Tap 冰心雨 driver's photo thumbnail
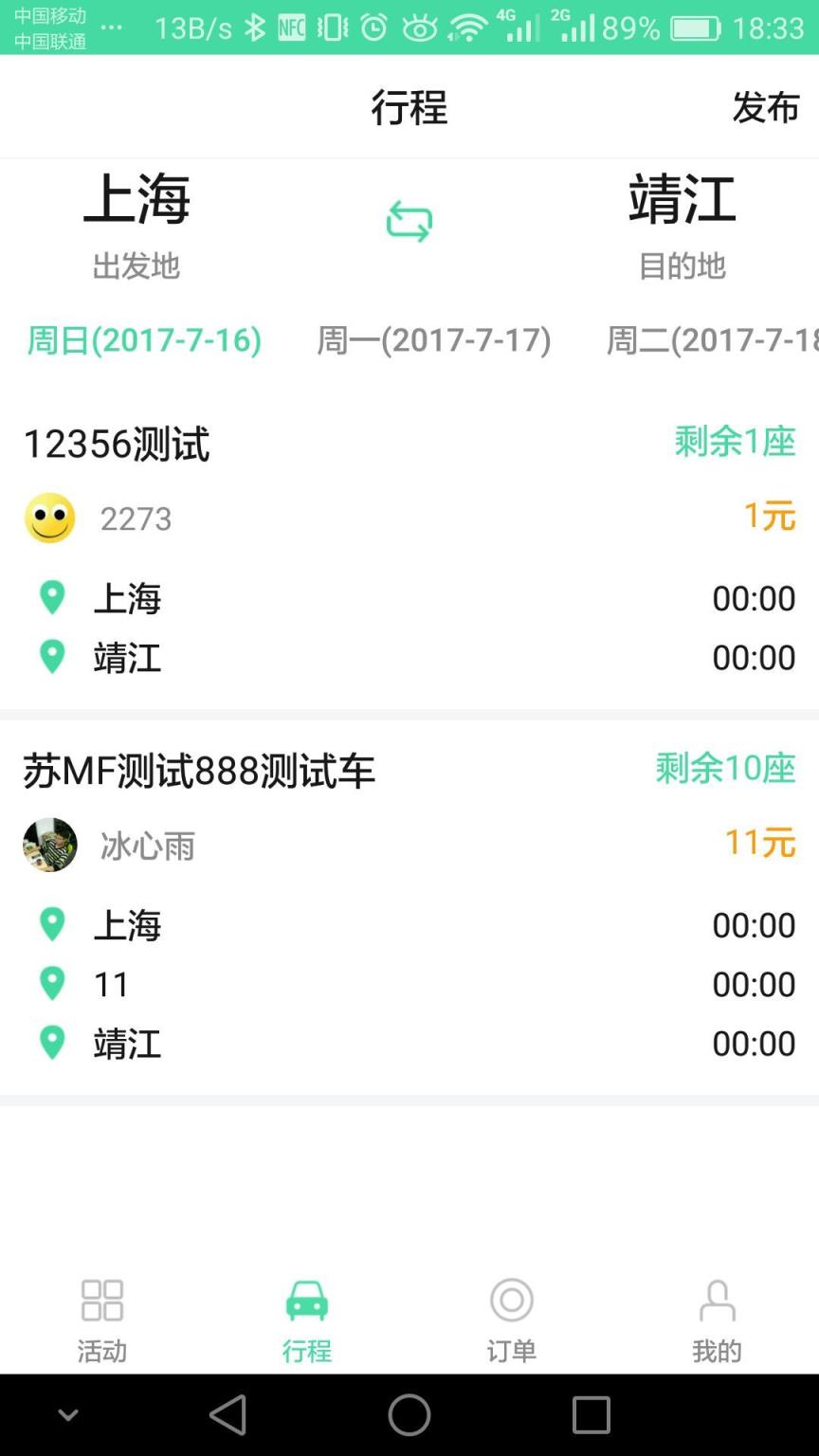The width and height of the screenshot is (819, 1456). (x=50, y=845)
